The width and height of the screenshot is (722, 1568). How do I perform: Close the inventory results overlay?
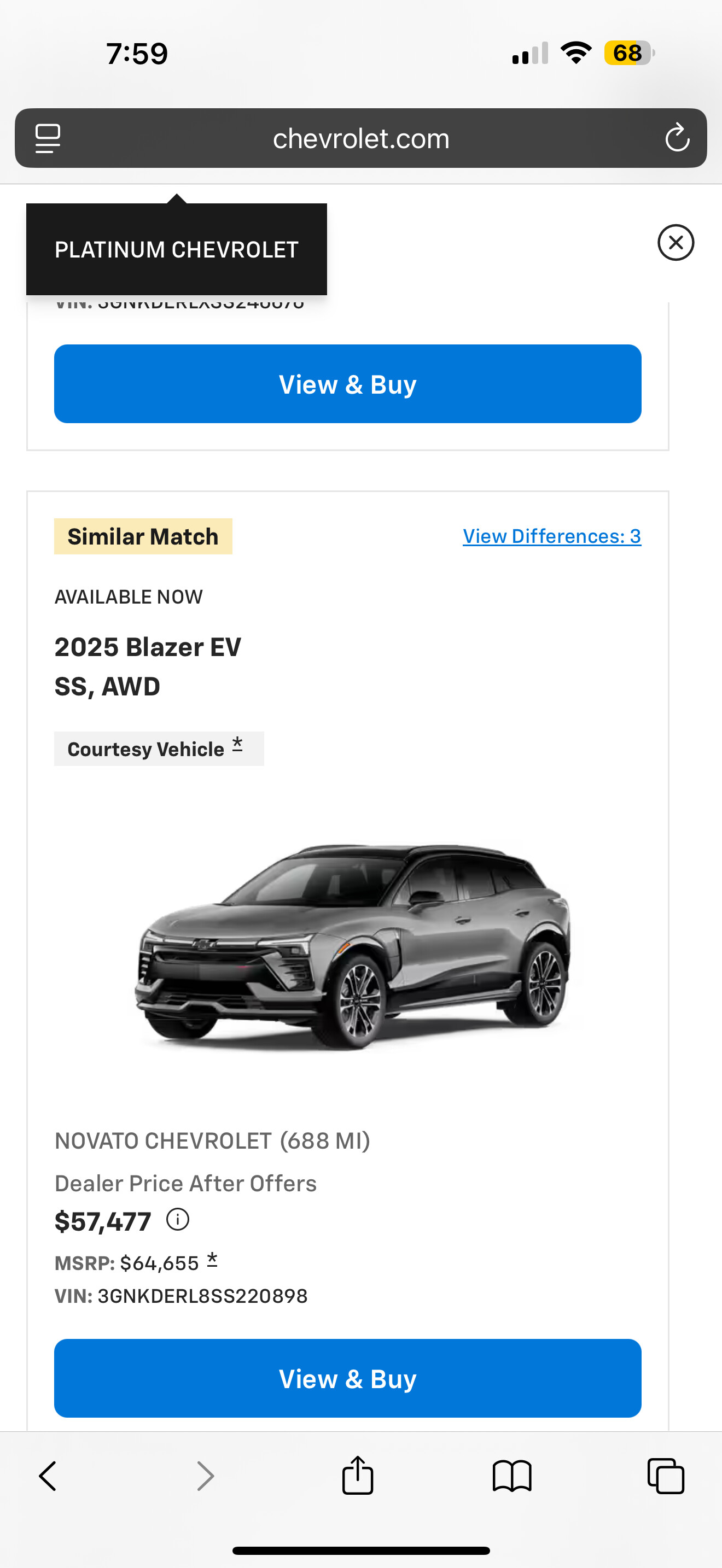click(675, 242)
